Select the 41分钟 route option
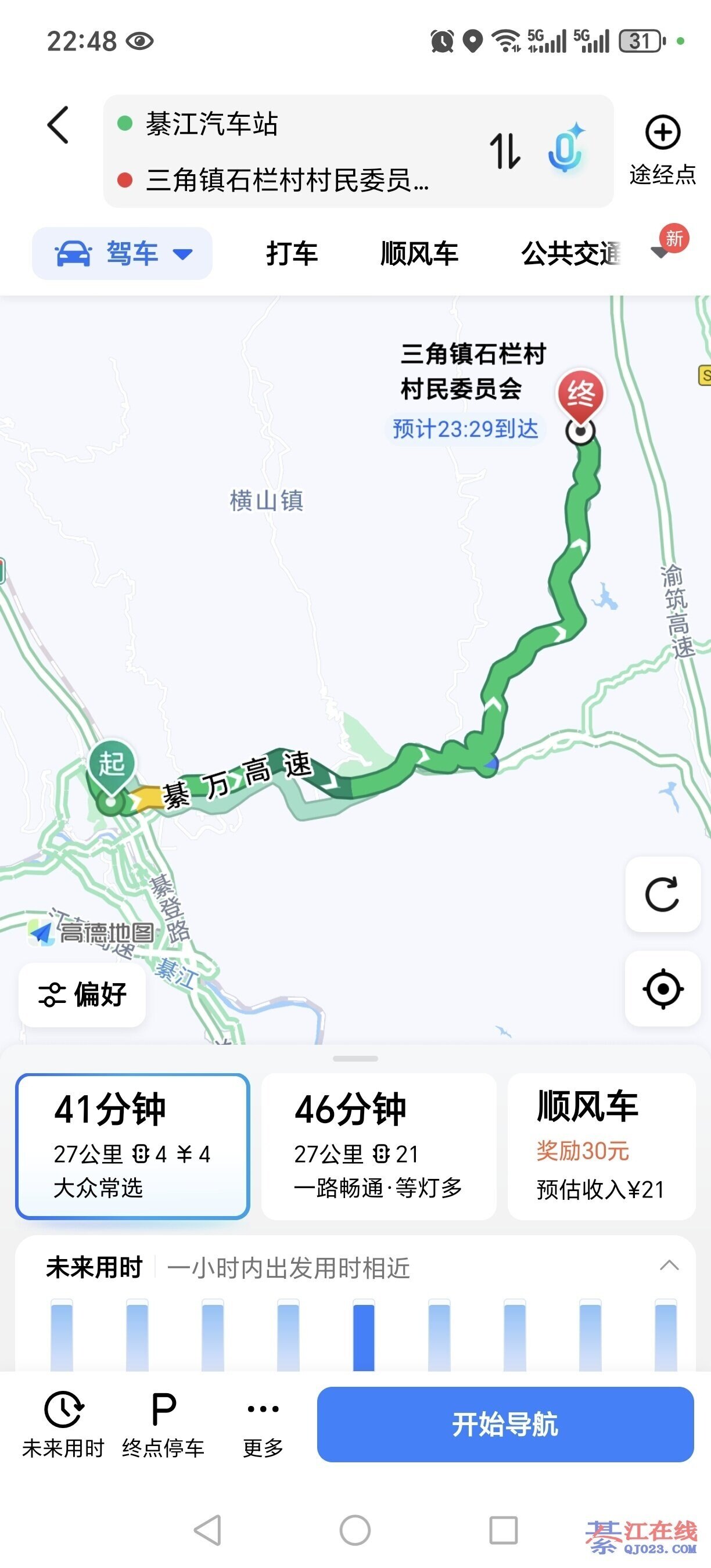The width and height of the screenshot is (711, 1568). pos(132,1146)
